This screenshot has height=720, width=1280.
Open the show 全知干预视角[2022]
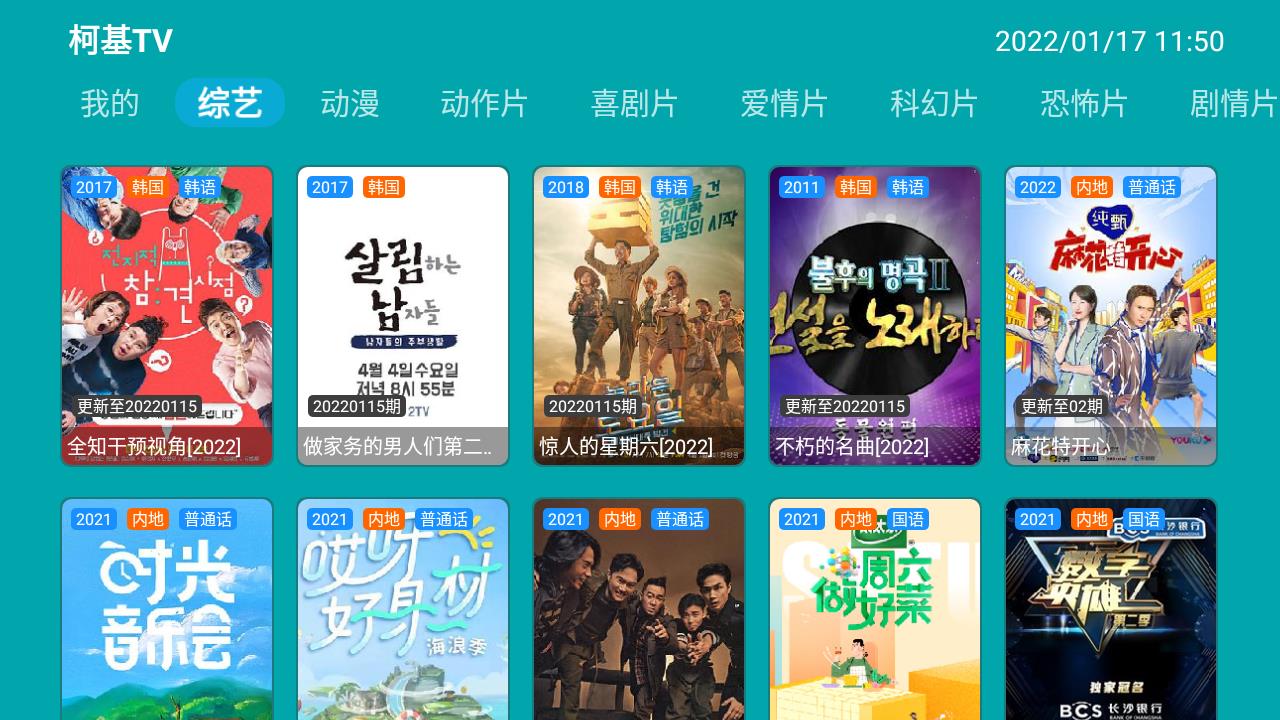coord(167,315)
